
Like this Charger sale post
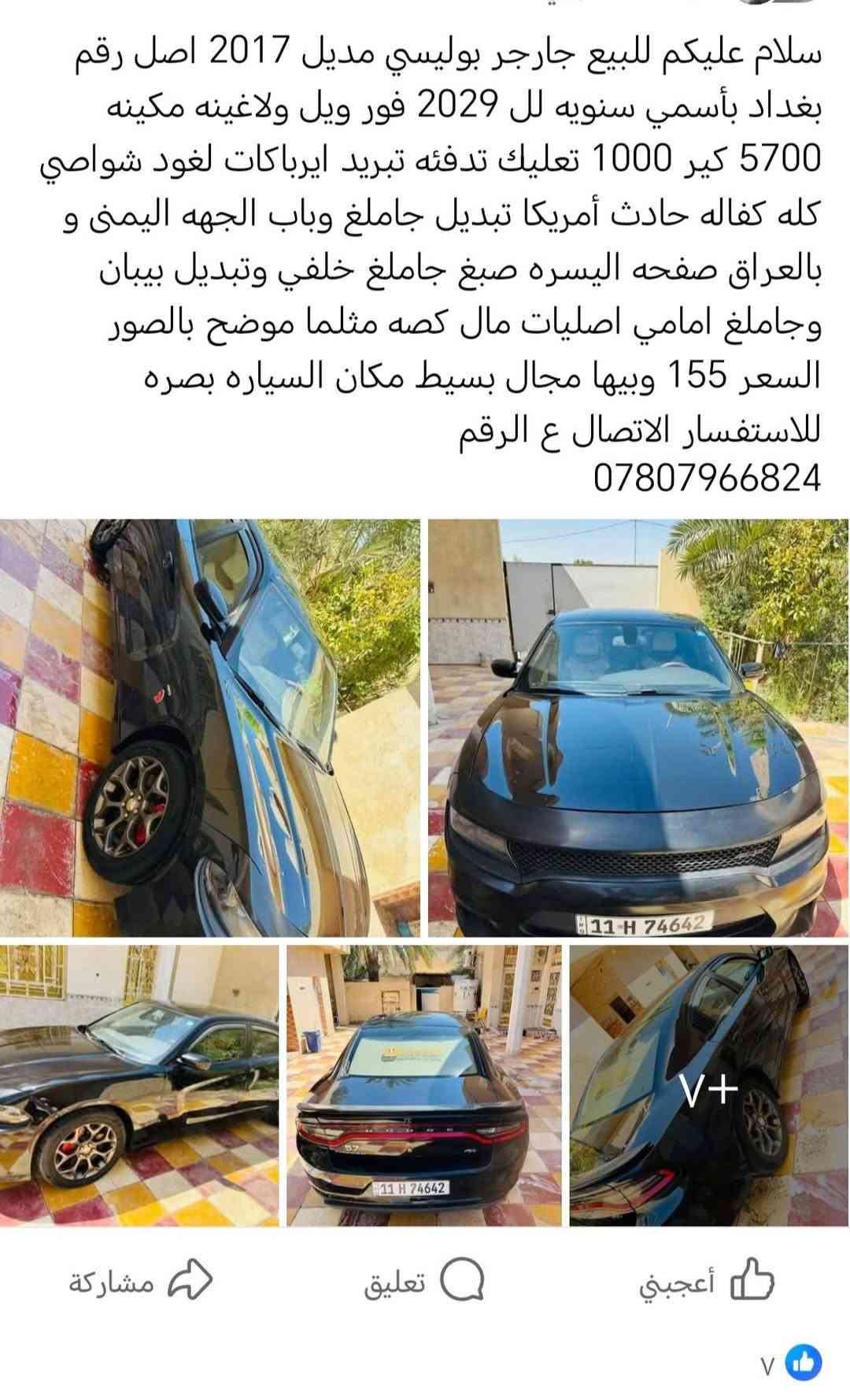706,1283
